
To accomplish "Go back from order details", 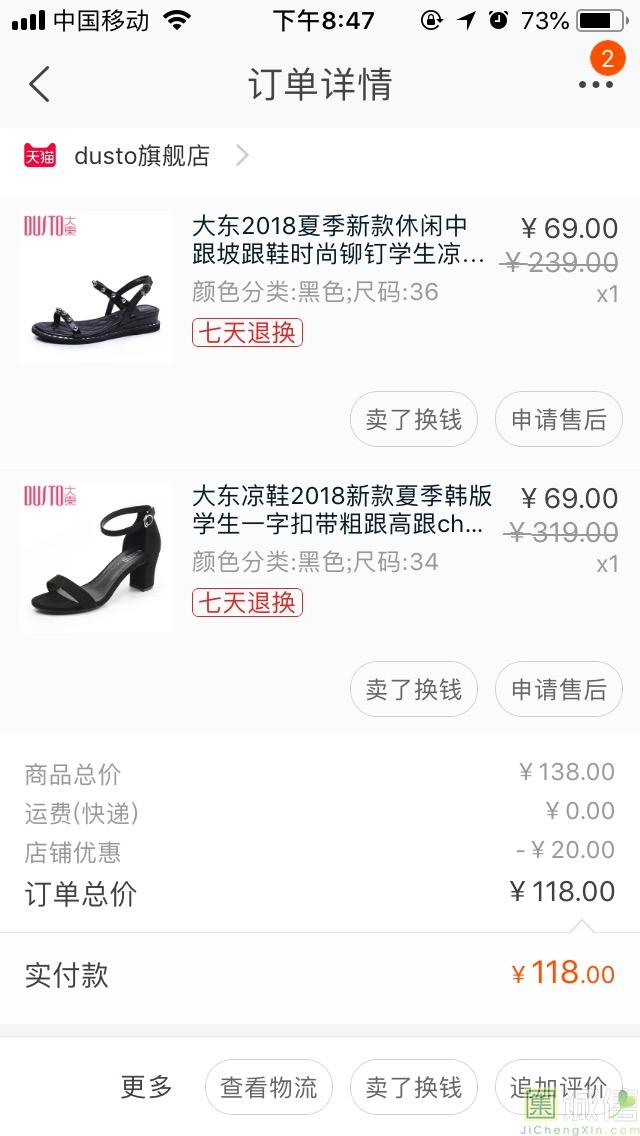I will click(39, 84).
